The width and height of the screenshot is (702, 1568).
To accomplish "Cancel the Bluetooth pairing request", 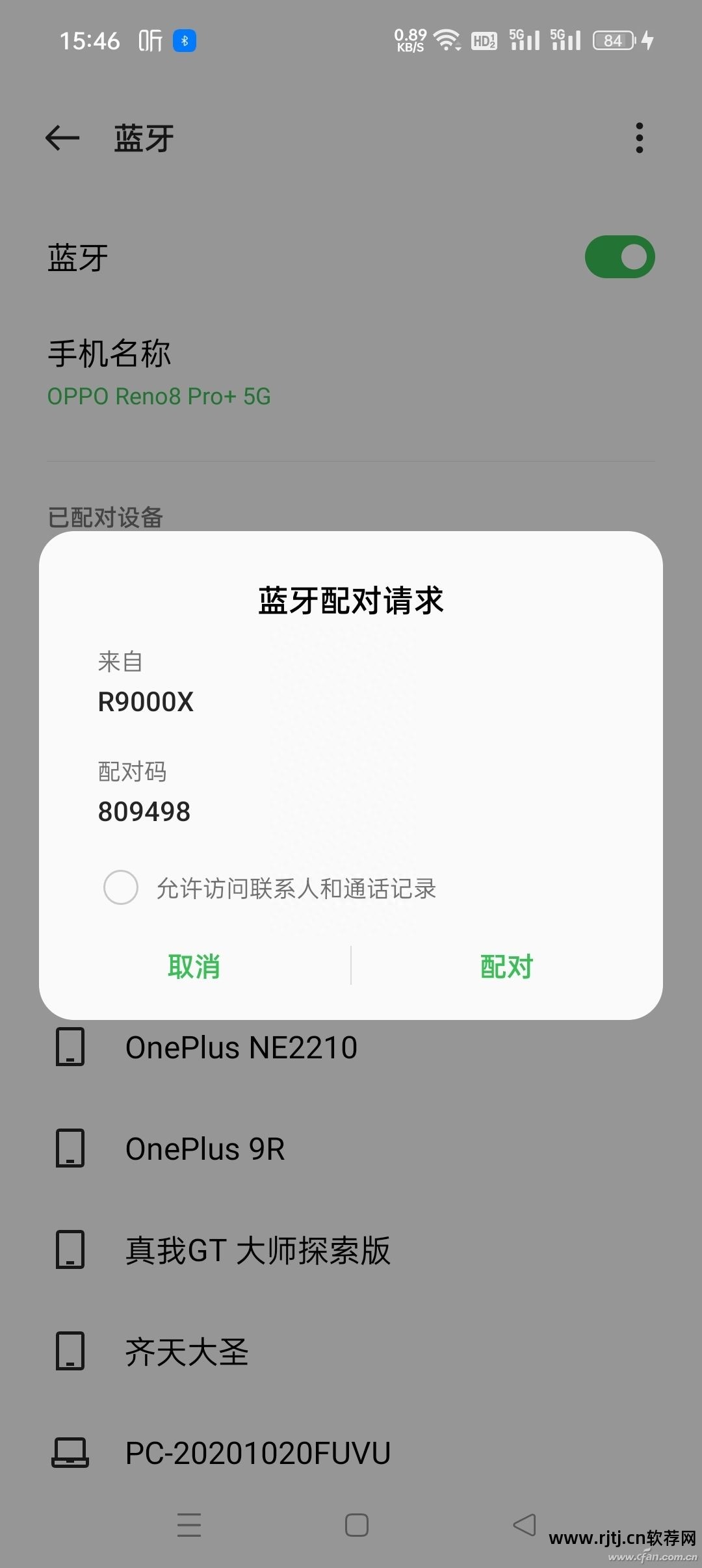I will click(x=194, y=967).
